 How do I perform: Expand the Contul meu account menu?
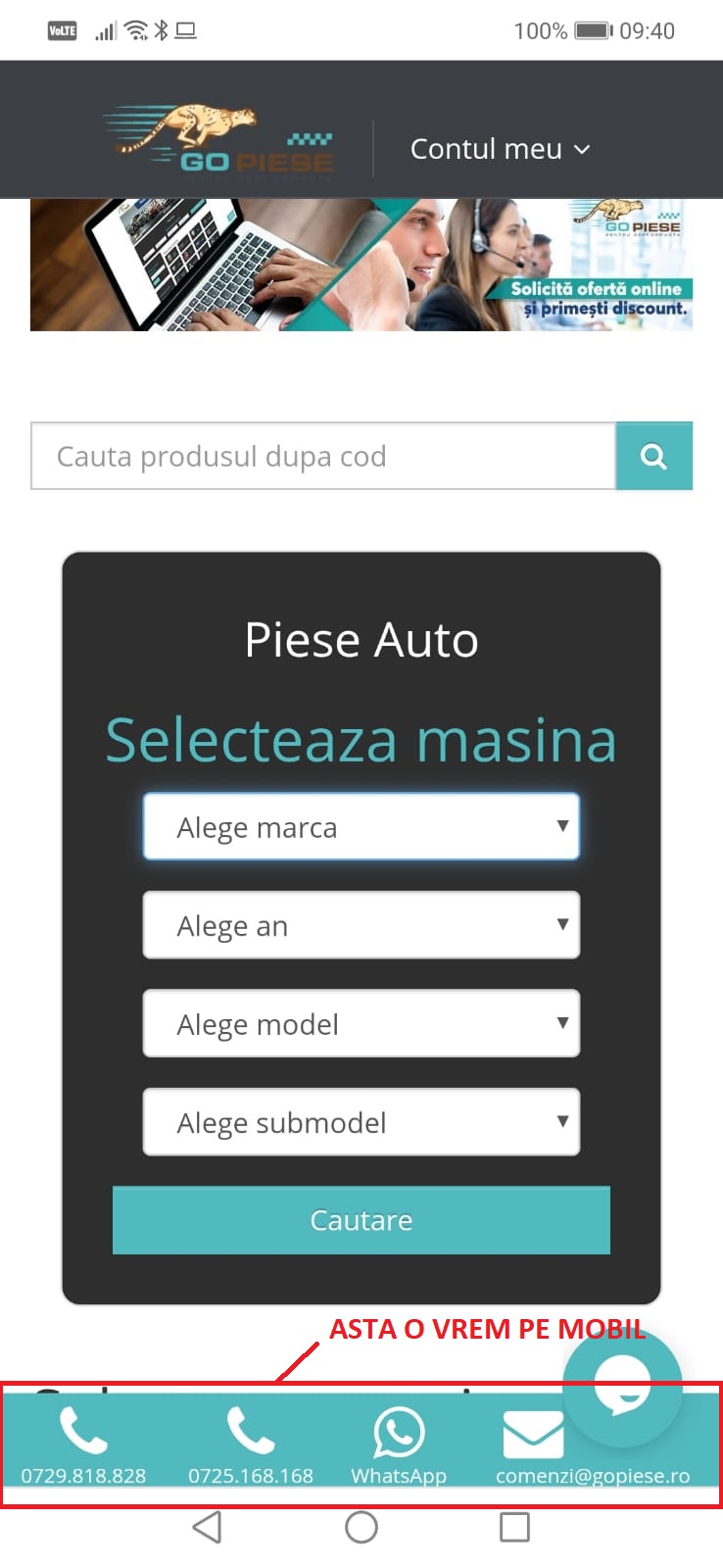point(500,149)
